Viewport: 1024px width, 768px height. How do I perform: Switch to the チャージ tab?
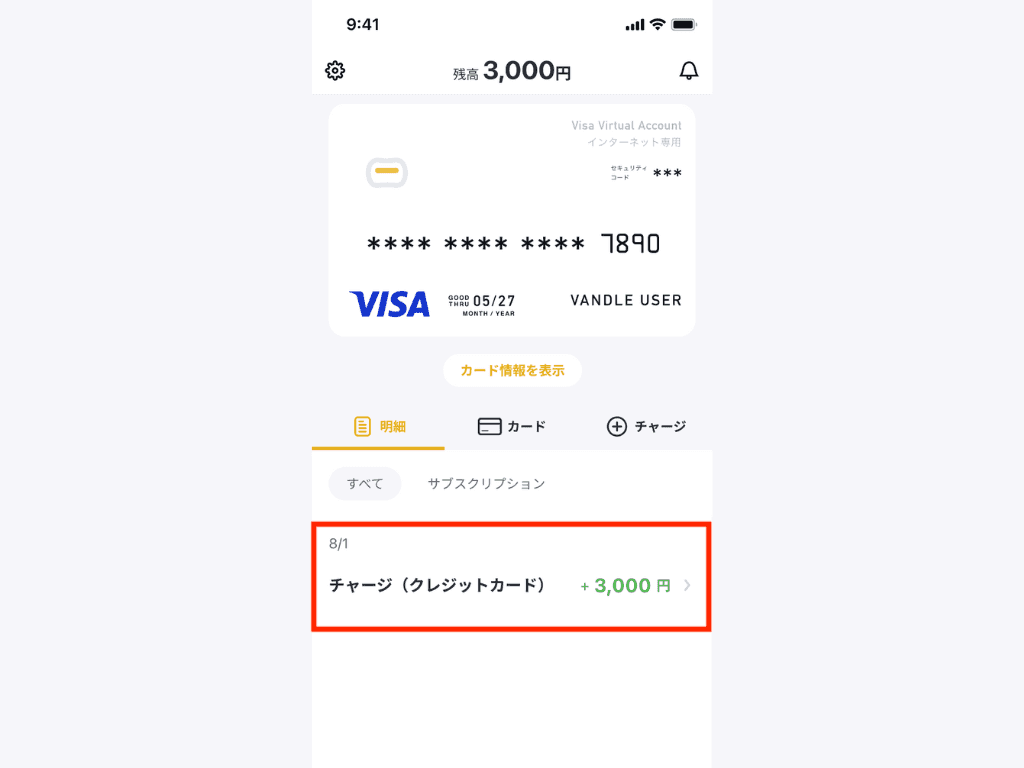point(646,427)
